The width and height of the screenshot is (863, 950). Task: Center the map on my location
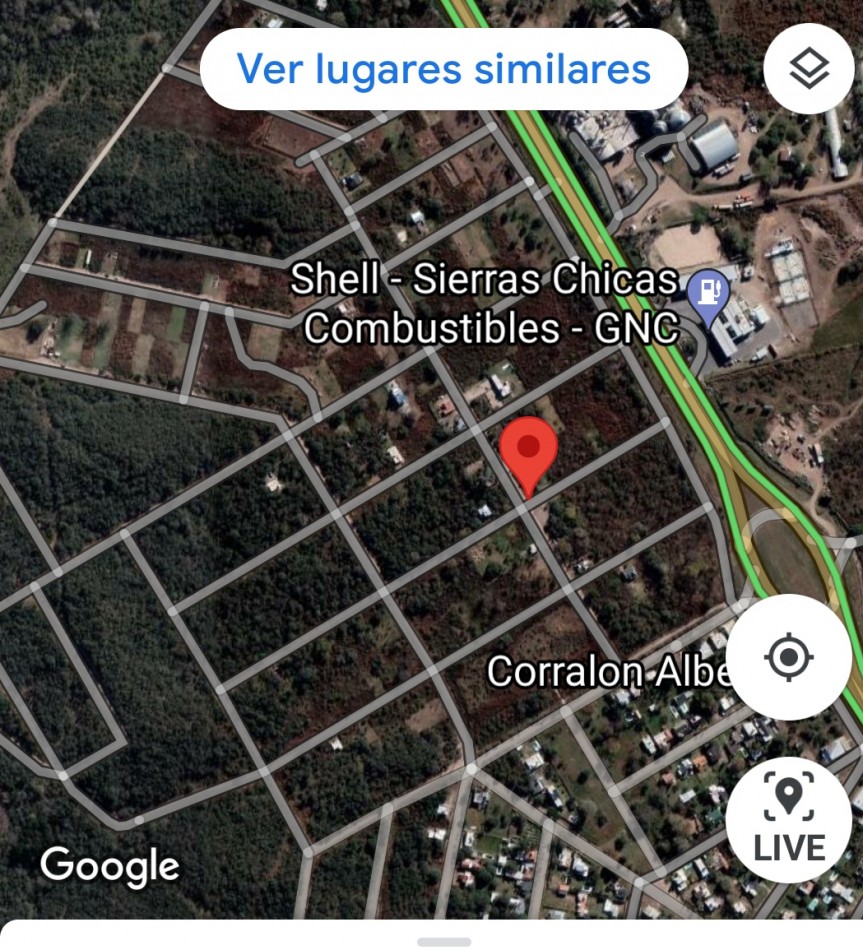[788, 657]
